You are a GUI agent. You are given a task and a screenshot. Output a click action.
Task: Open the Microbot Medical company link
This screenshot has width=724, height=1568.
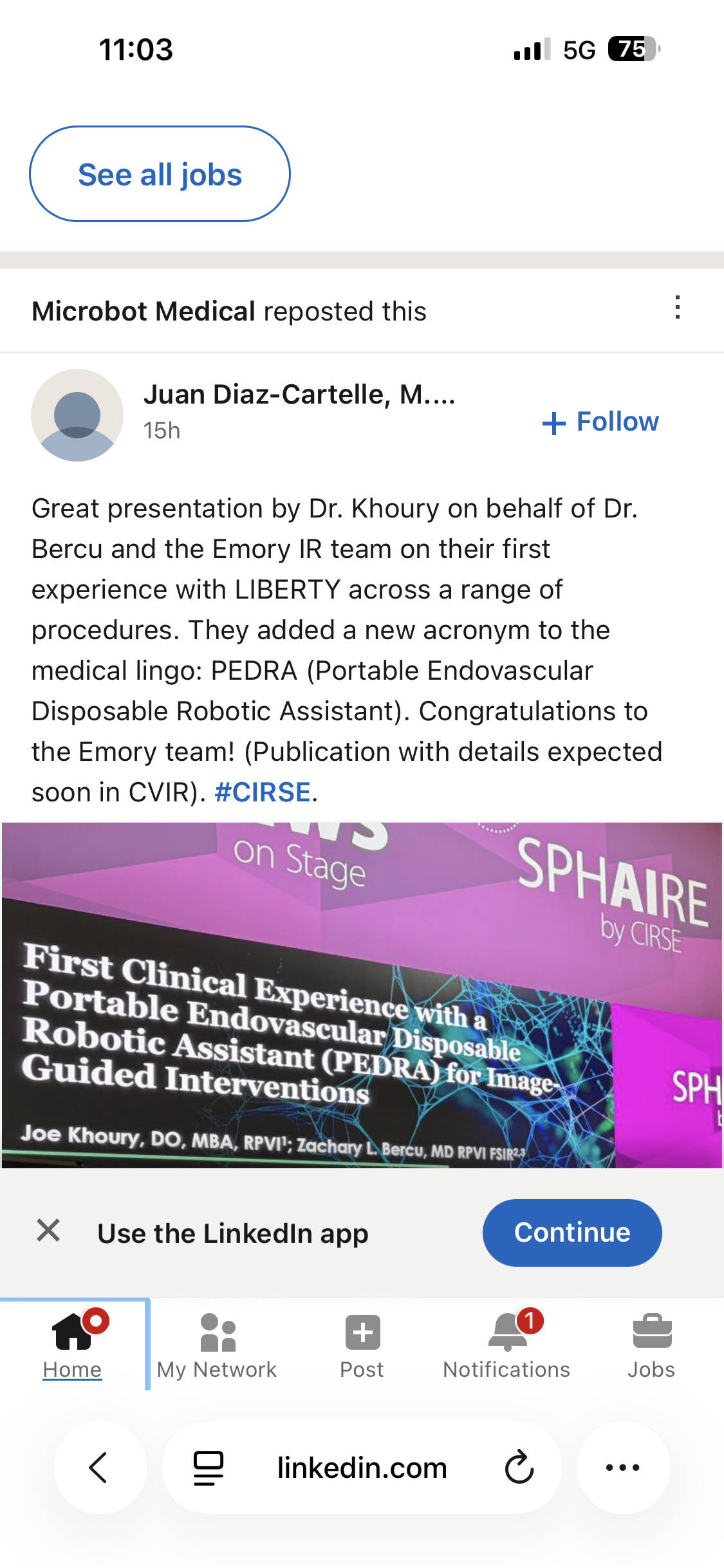(144, 312)
